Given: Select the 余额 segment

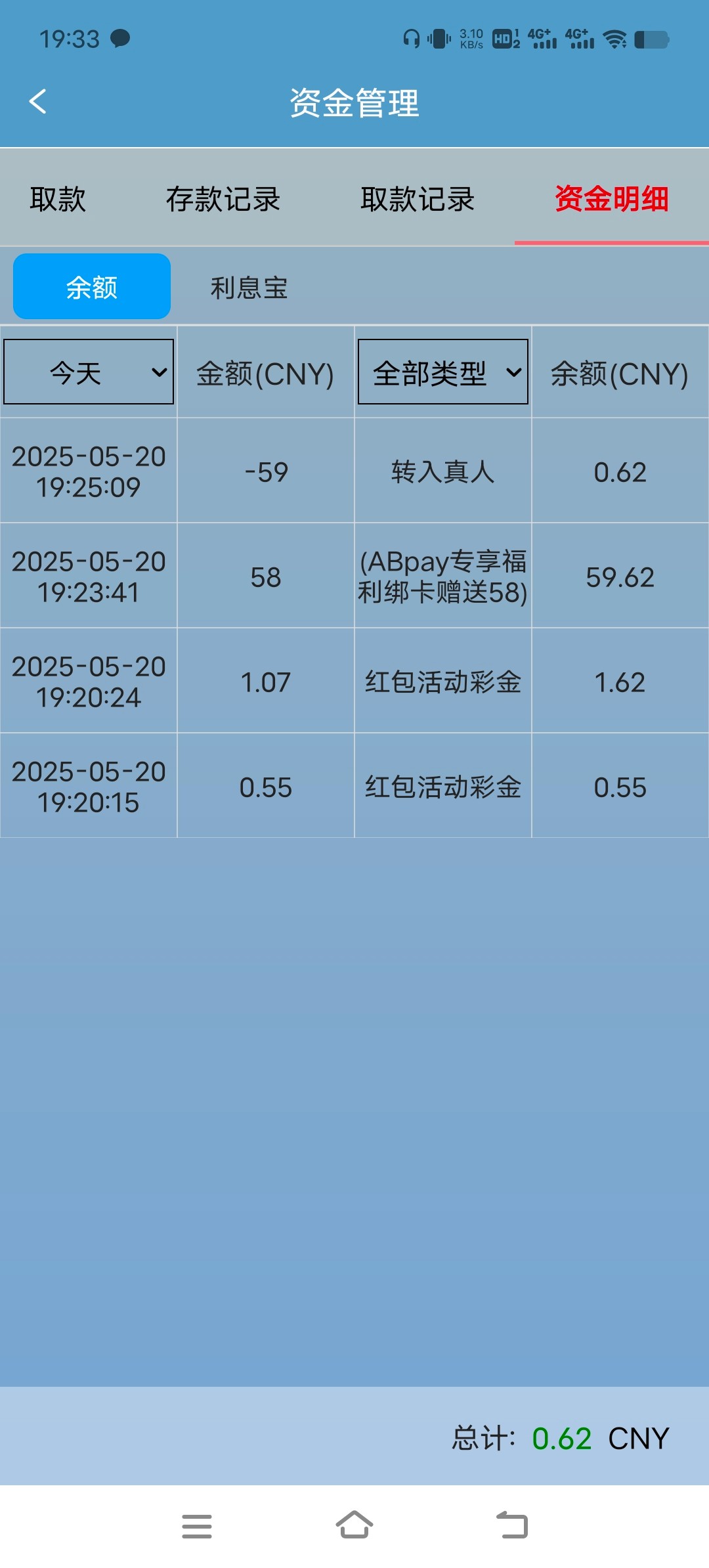Looking at the screenshot, I should click(92, 287).
